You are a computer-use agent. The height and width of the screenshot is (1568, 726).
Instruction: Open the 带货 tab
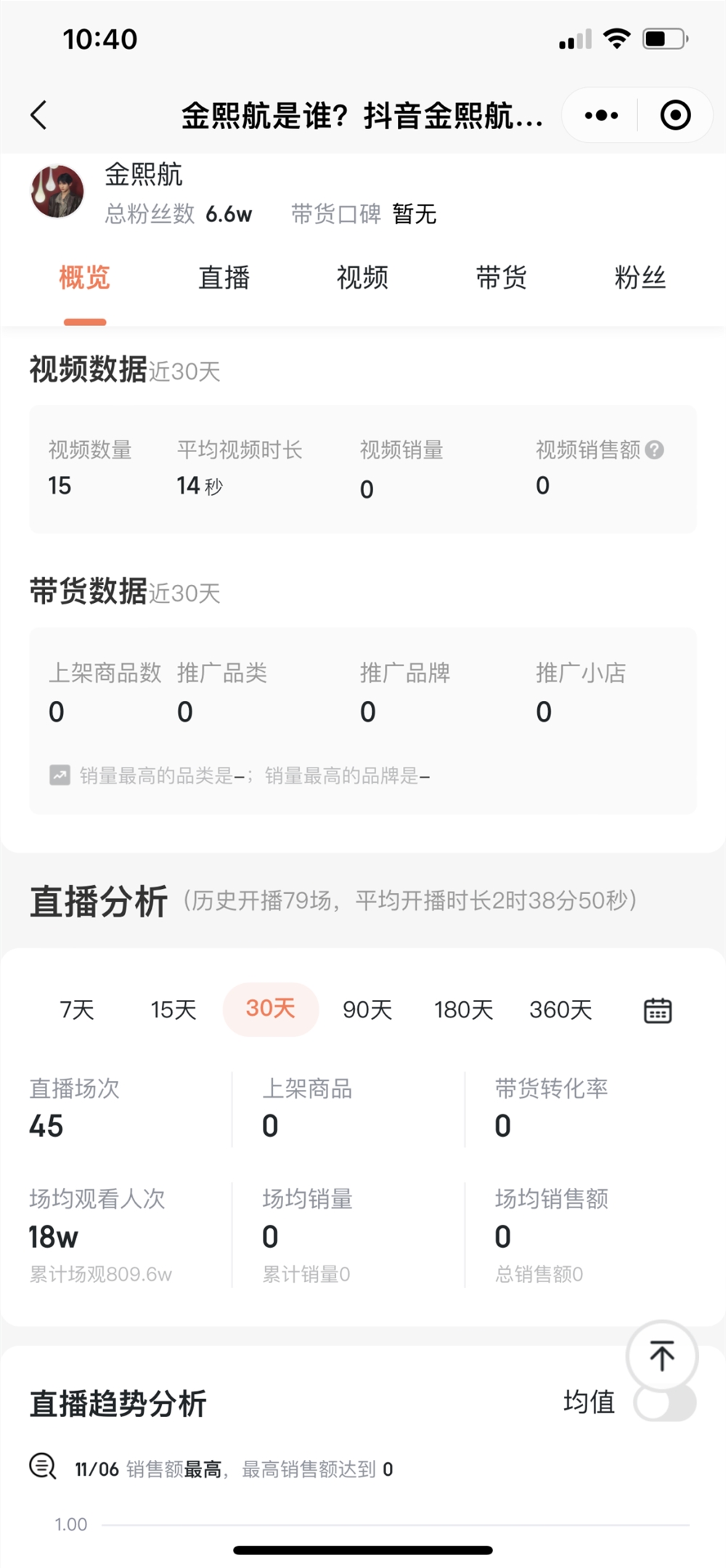coord(501,278)
